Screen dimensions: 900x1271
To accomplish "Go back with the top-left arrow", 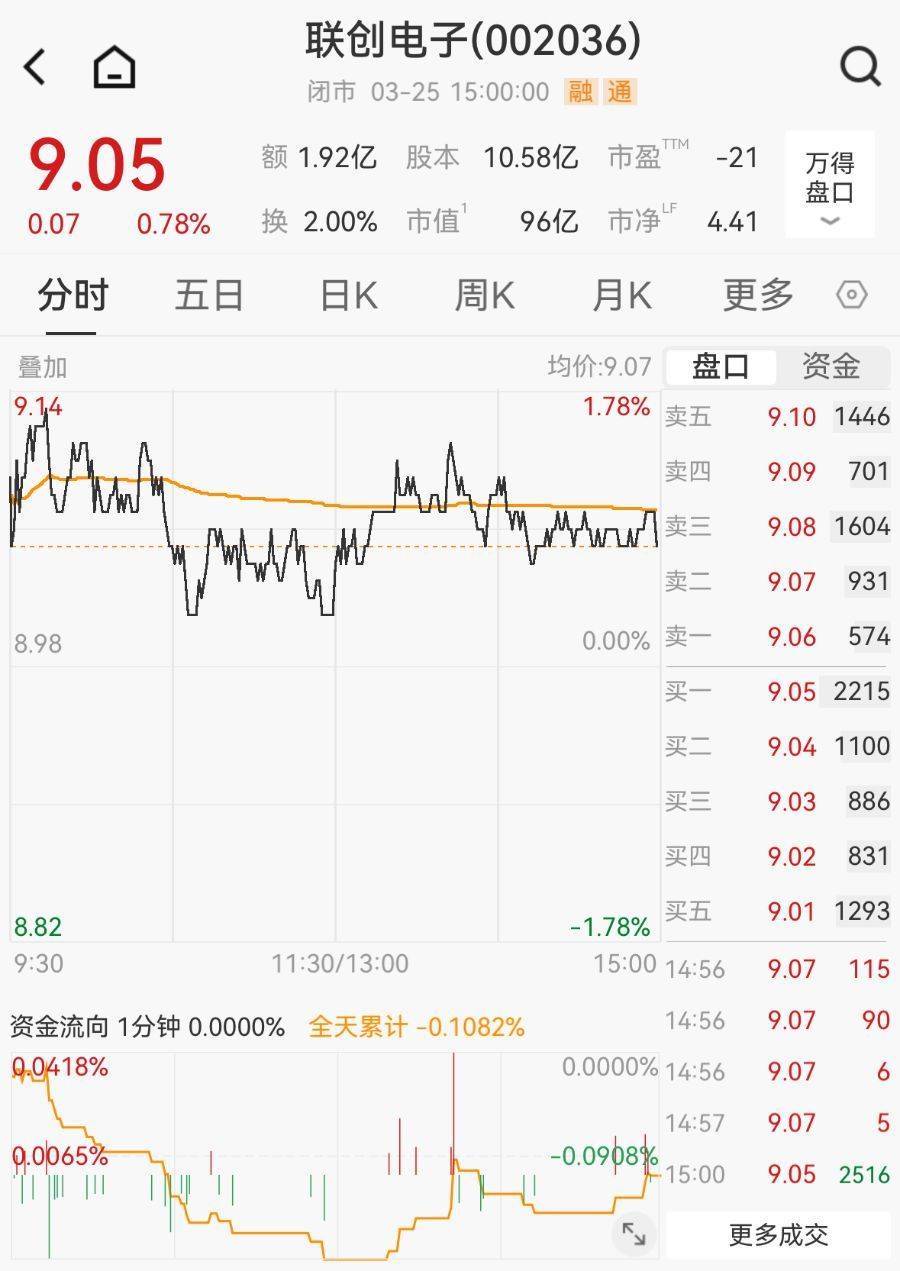I will coord(36,68).
